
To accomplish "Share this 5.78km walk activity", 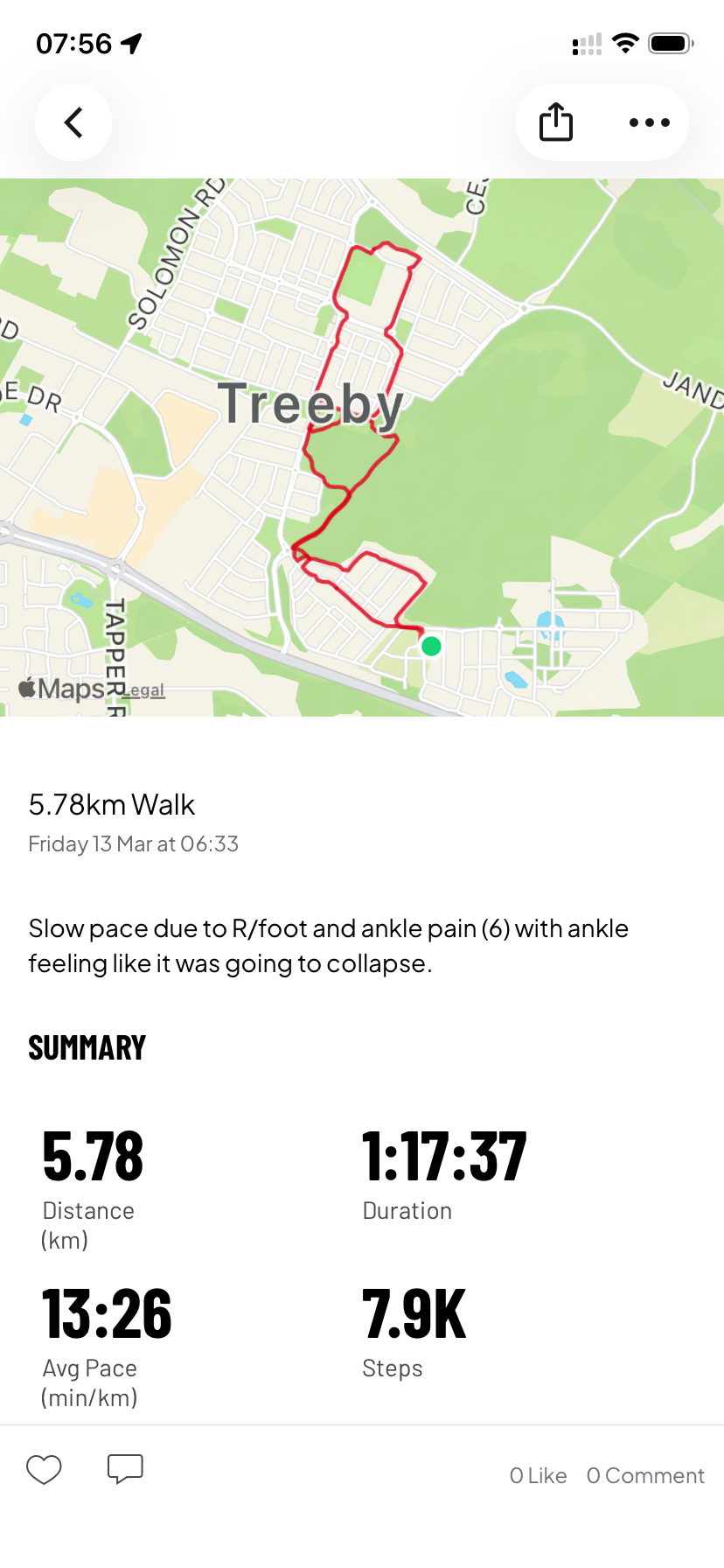I will click(x=556, y=122).
